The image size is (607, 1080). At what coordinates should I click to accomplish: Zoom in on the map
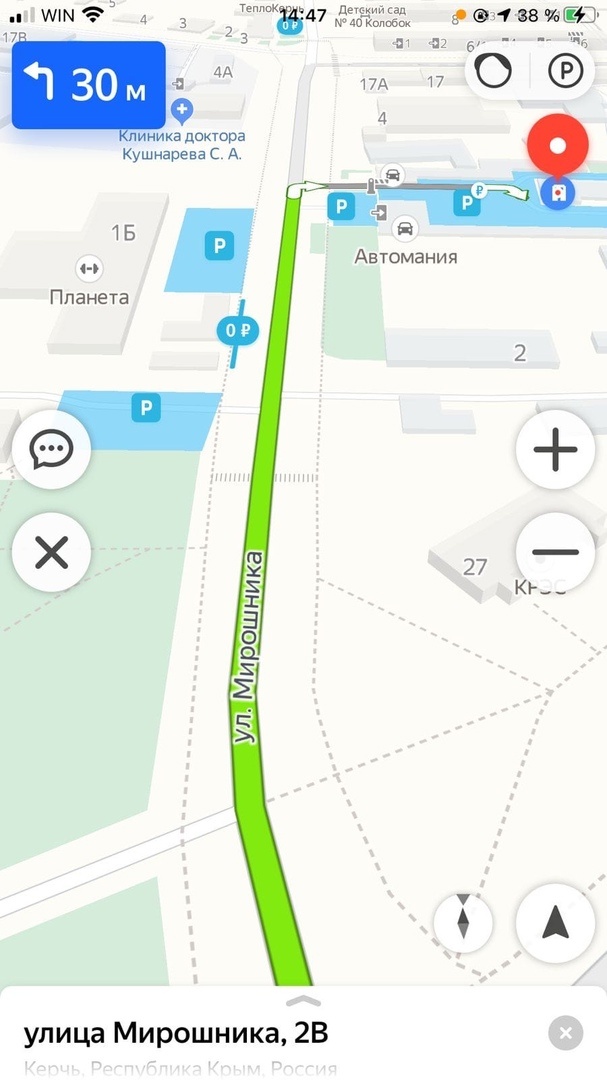pos(555,450)
